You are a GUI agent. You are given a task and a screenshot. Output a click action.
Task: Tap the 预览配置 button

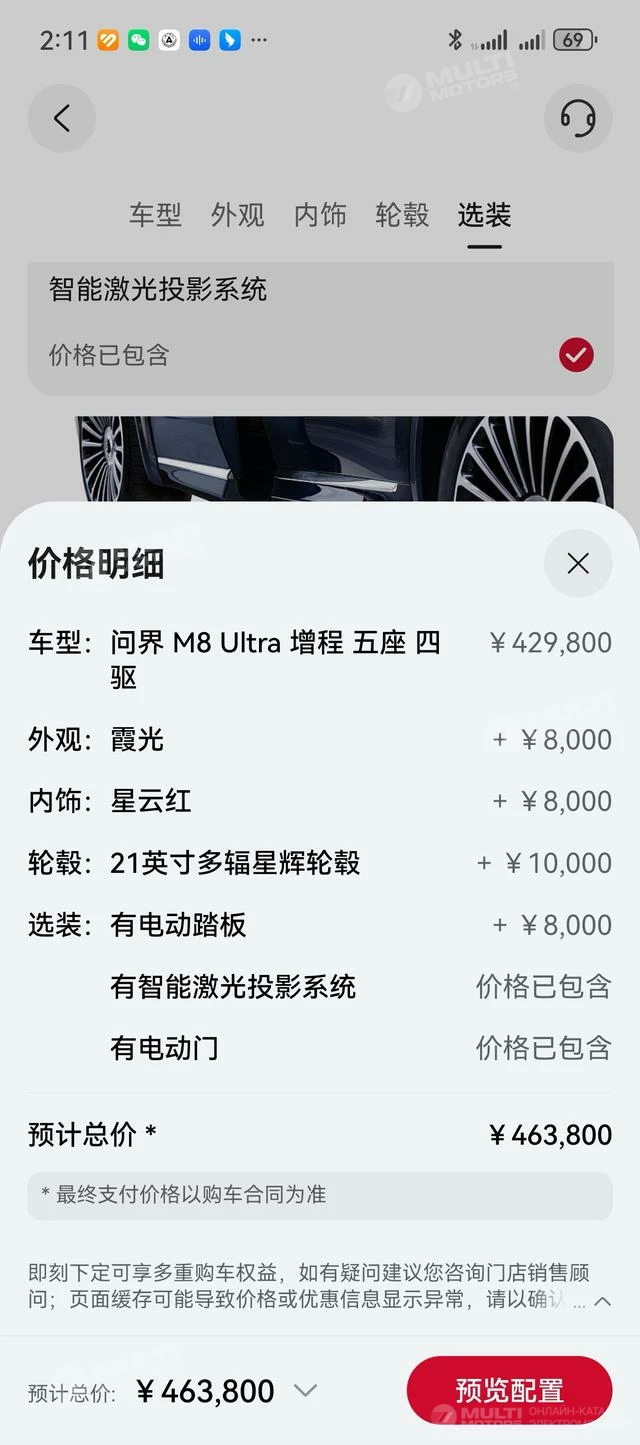pyautogui.click(x=509, y=1390)
